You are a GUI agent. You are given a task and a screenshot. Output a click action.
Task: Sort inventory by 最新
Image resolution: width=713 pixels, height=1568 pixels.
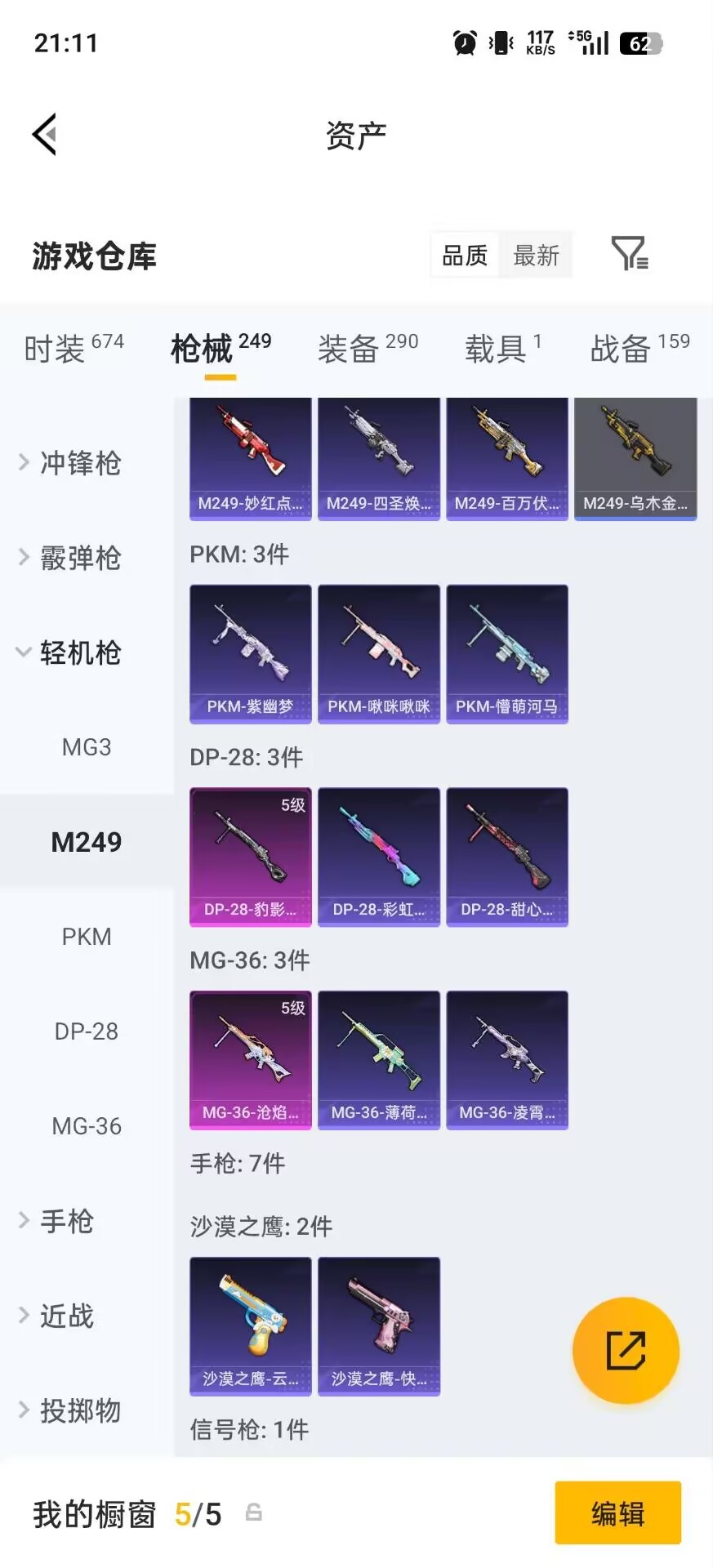[x=535, y=255]
